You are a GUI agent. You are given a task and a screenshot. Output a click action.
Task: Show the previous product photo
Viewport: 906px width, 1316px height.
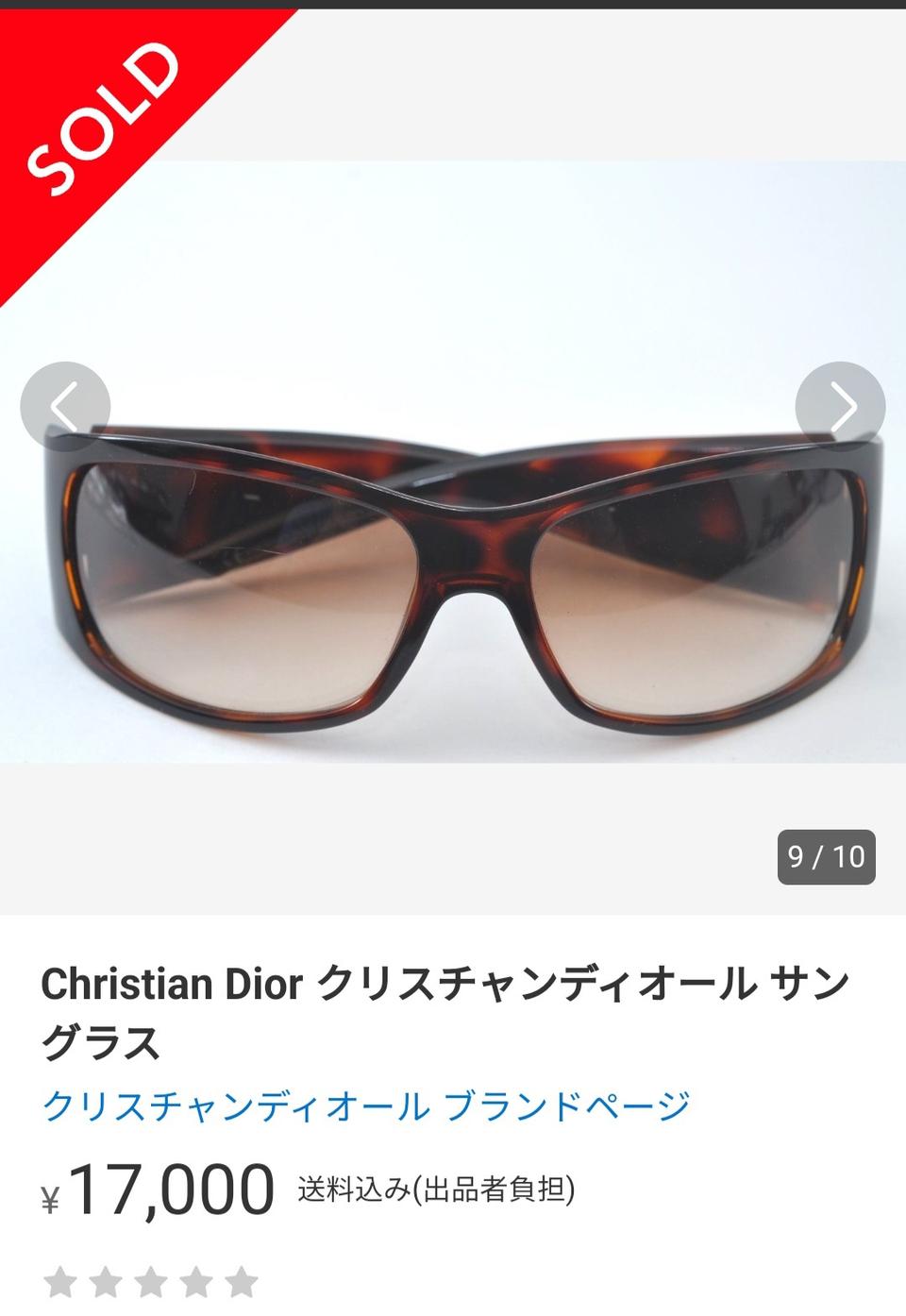tap(64, 407)
